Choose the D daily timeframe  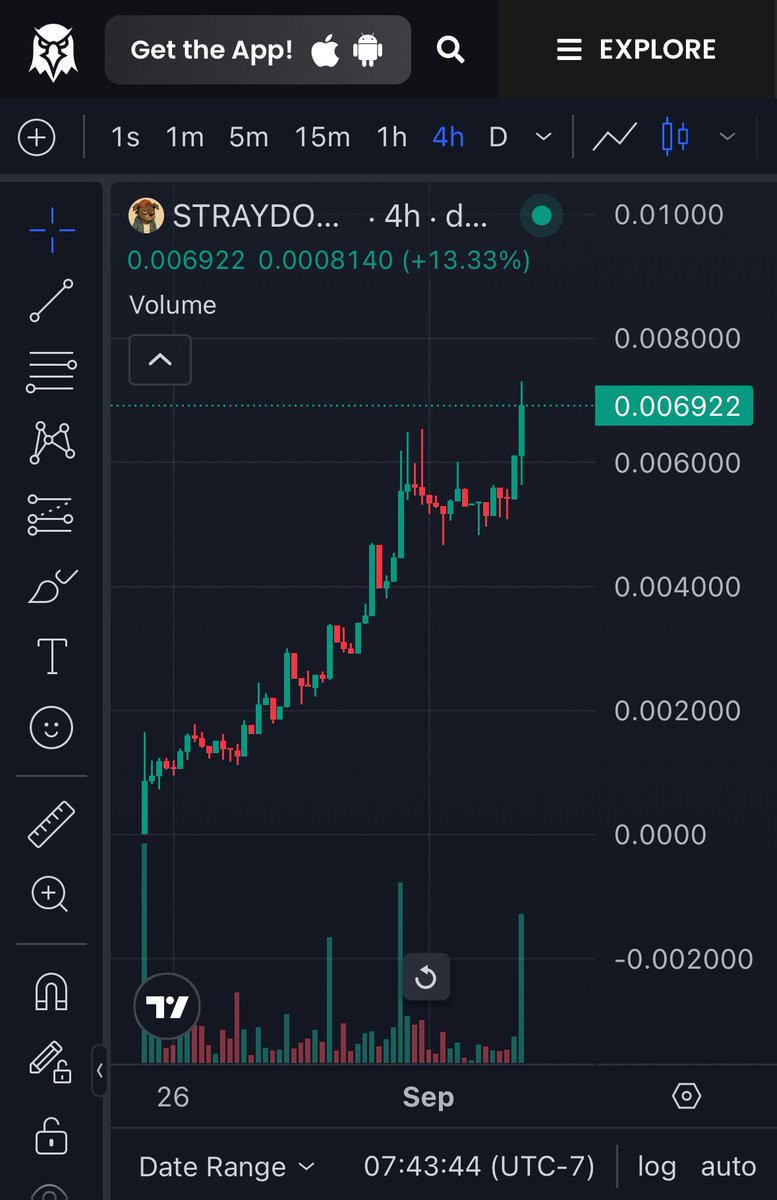(x=498, y=136)
